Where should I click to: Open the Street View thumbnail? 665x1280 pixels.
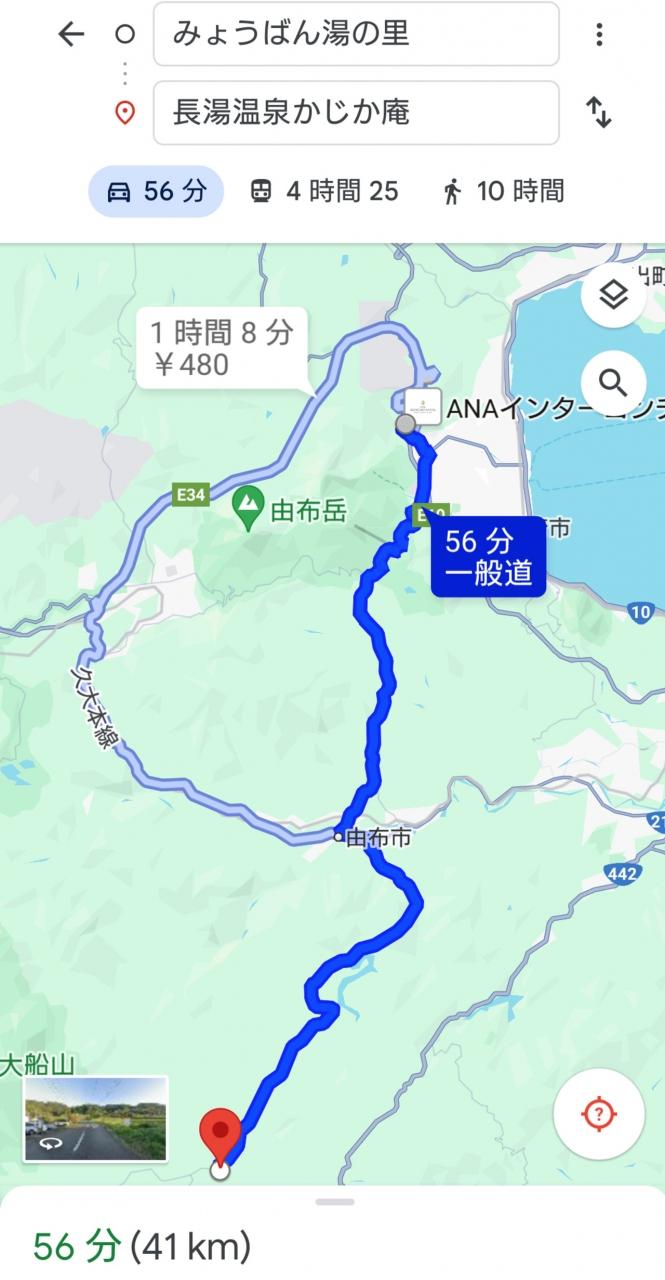point(95,1118)
